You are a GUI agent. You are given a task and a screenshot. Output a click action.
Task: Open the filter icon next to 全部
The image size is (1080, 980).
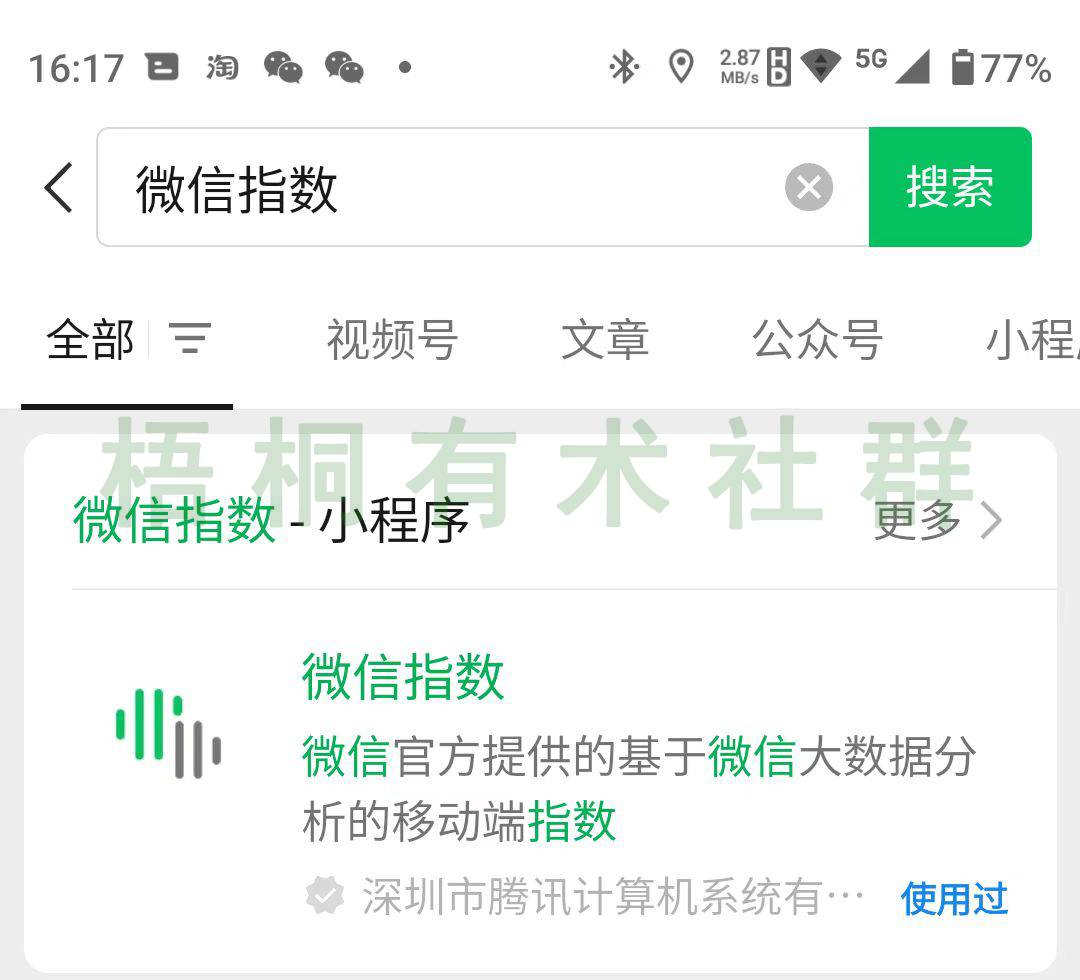click(190, 340)
